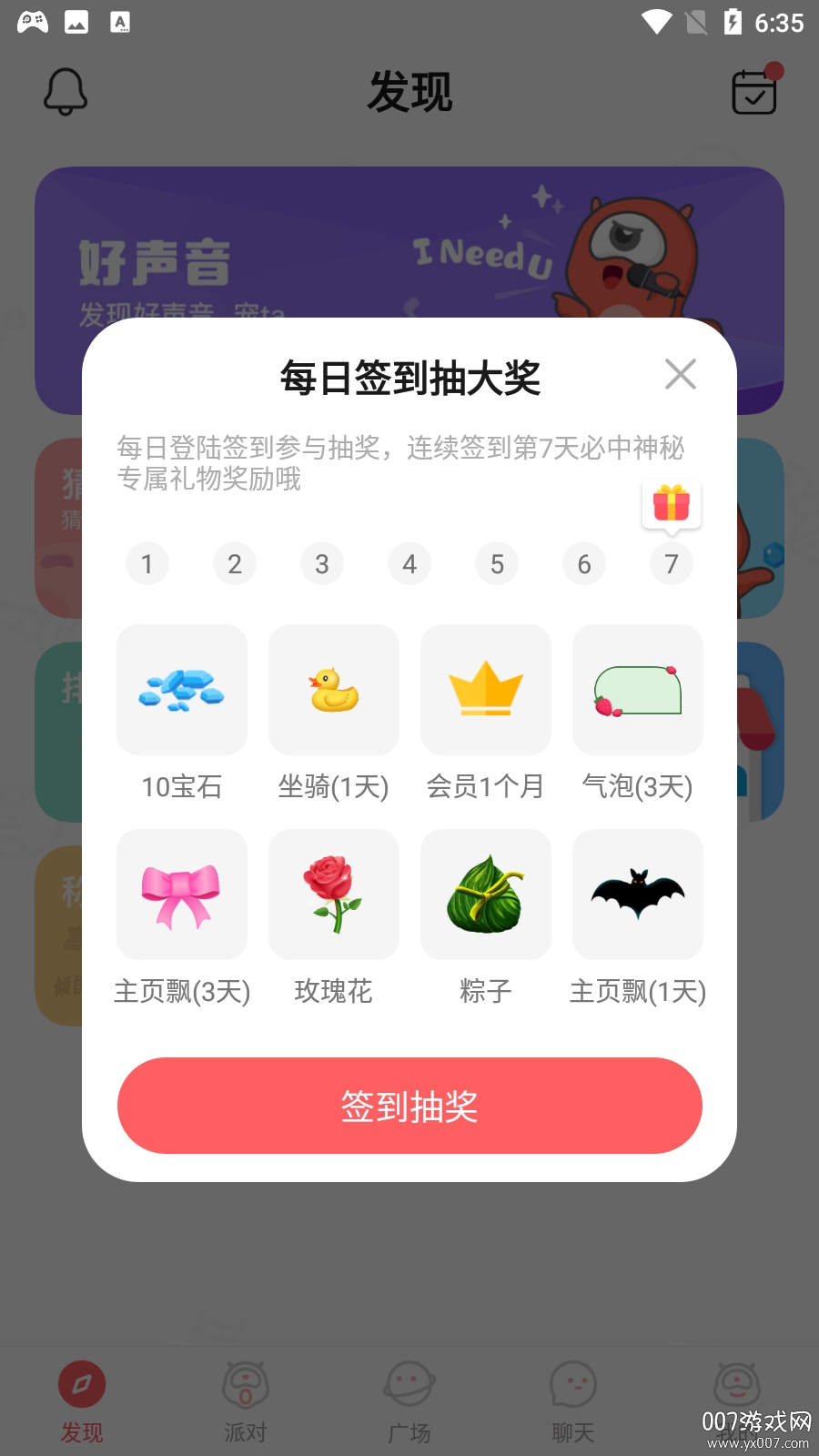Tap the 签到抽奖 button
Viewport: 819px width, 1456px height.
(409, 1106)
